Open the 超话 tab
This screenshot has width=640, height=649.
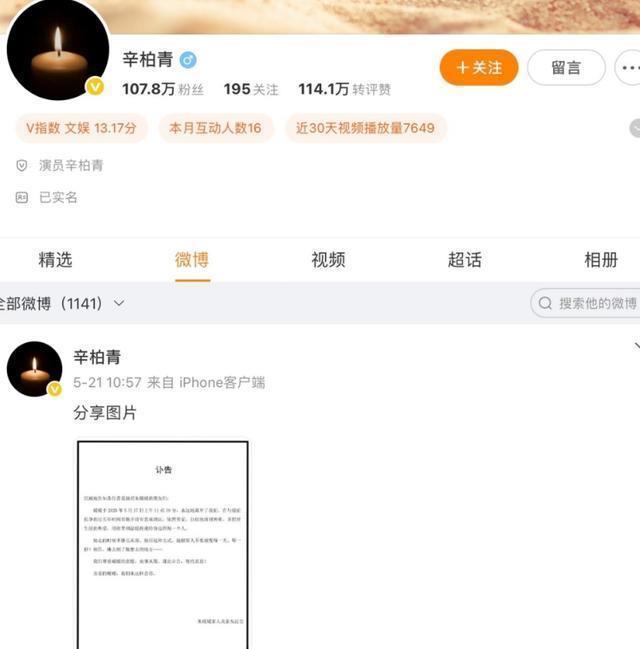(x=465, y=260)
